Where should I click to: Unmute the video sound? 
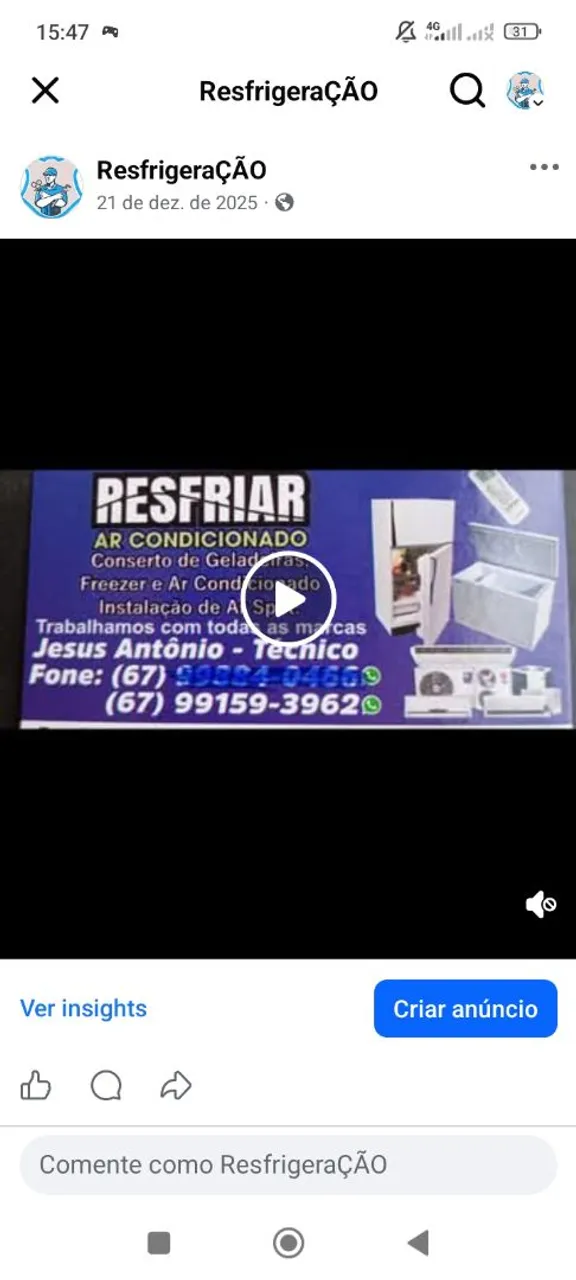(x=541, y=904)
